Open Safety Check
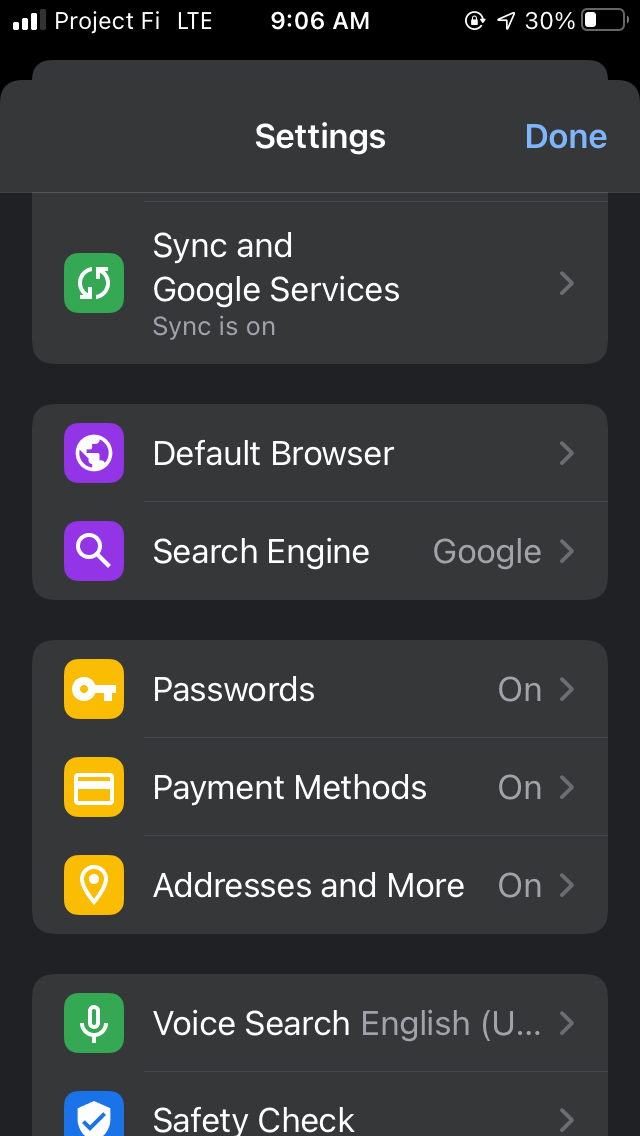This screenshot has width=640, height=1136. pos(320,1115)
